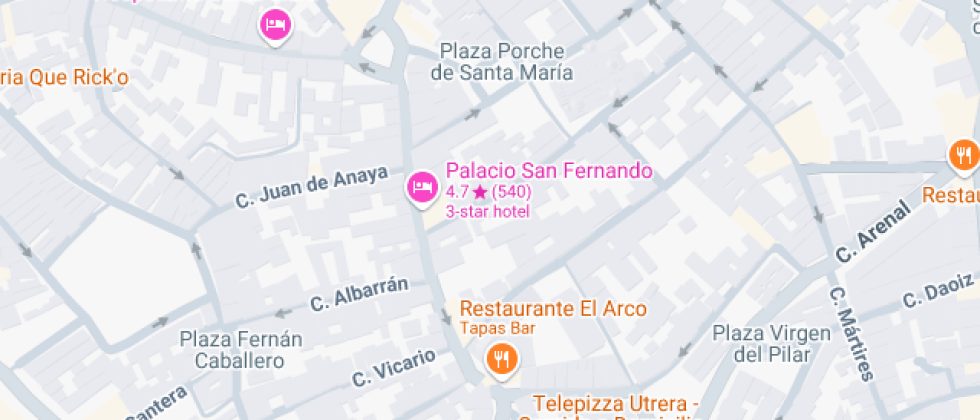Open the restaurant pin near C. Arenal
The width and height of the screenshot is (980, 420).
pos(963,155)
